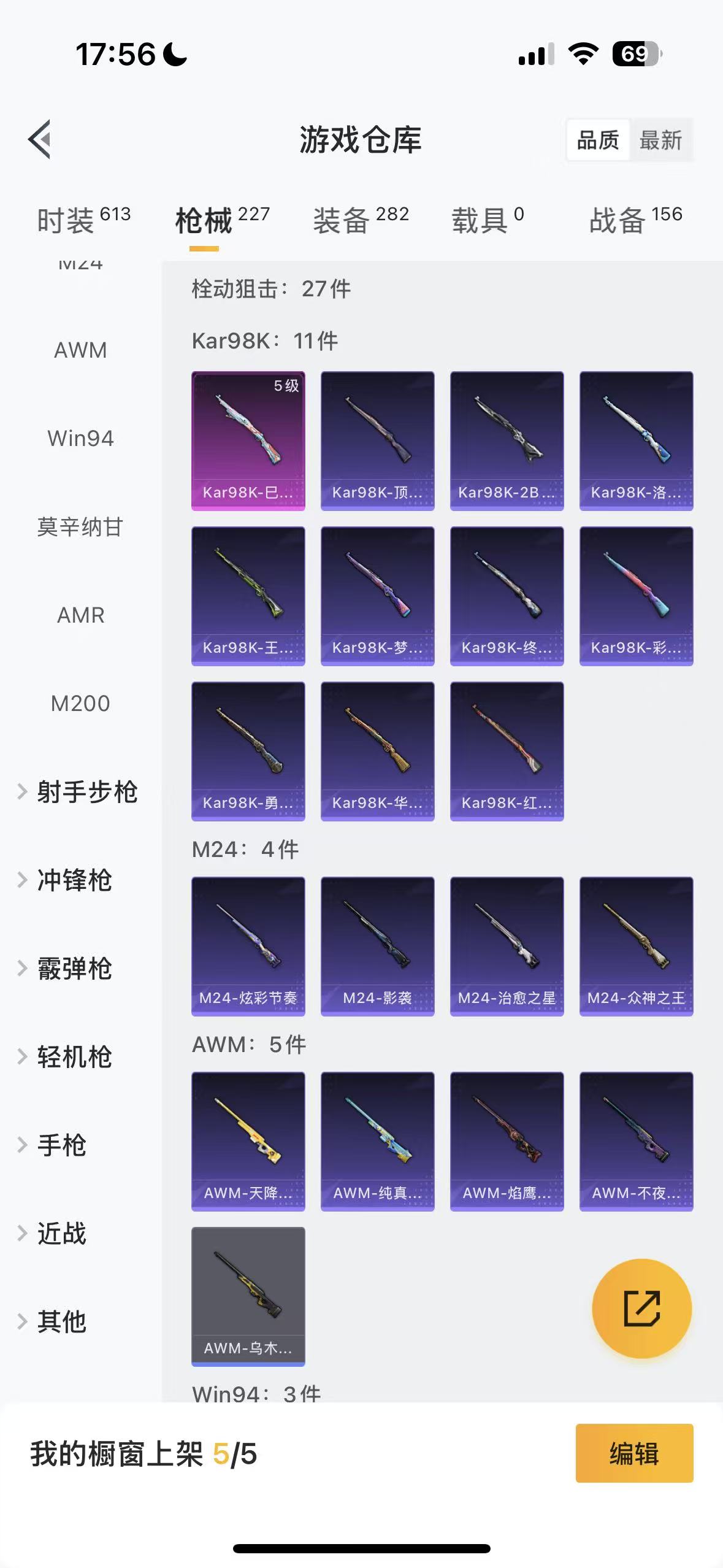Jump to Win94 in the sidebar
The height and width of the screenshot is (1568, 723).
80,439
